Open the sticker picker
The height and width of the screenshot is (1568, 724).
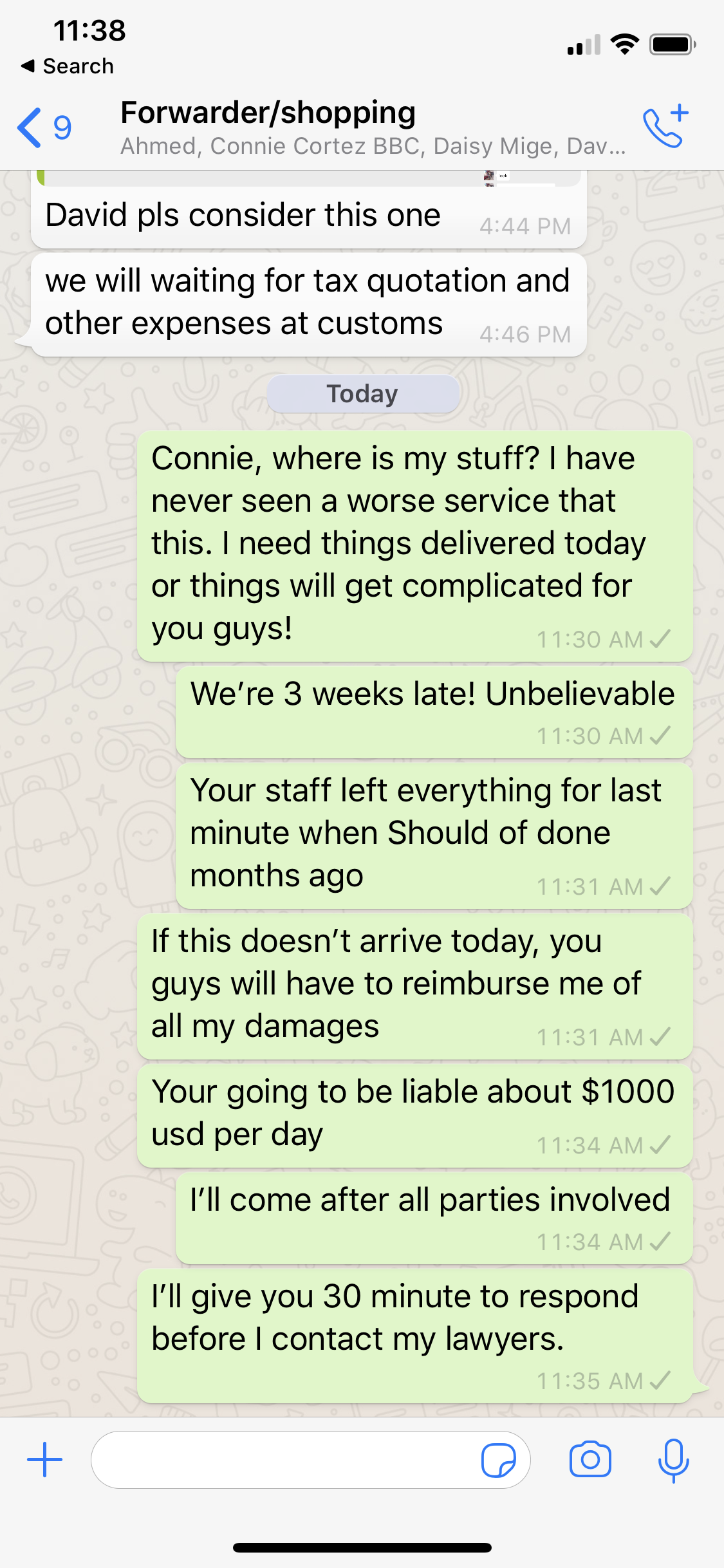[499, 1460]
